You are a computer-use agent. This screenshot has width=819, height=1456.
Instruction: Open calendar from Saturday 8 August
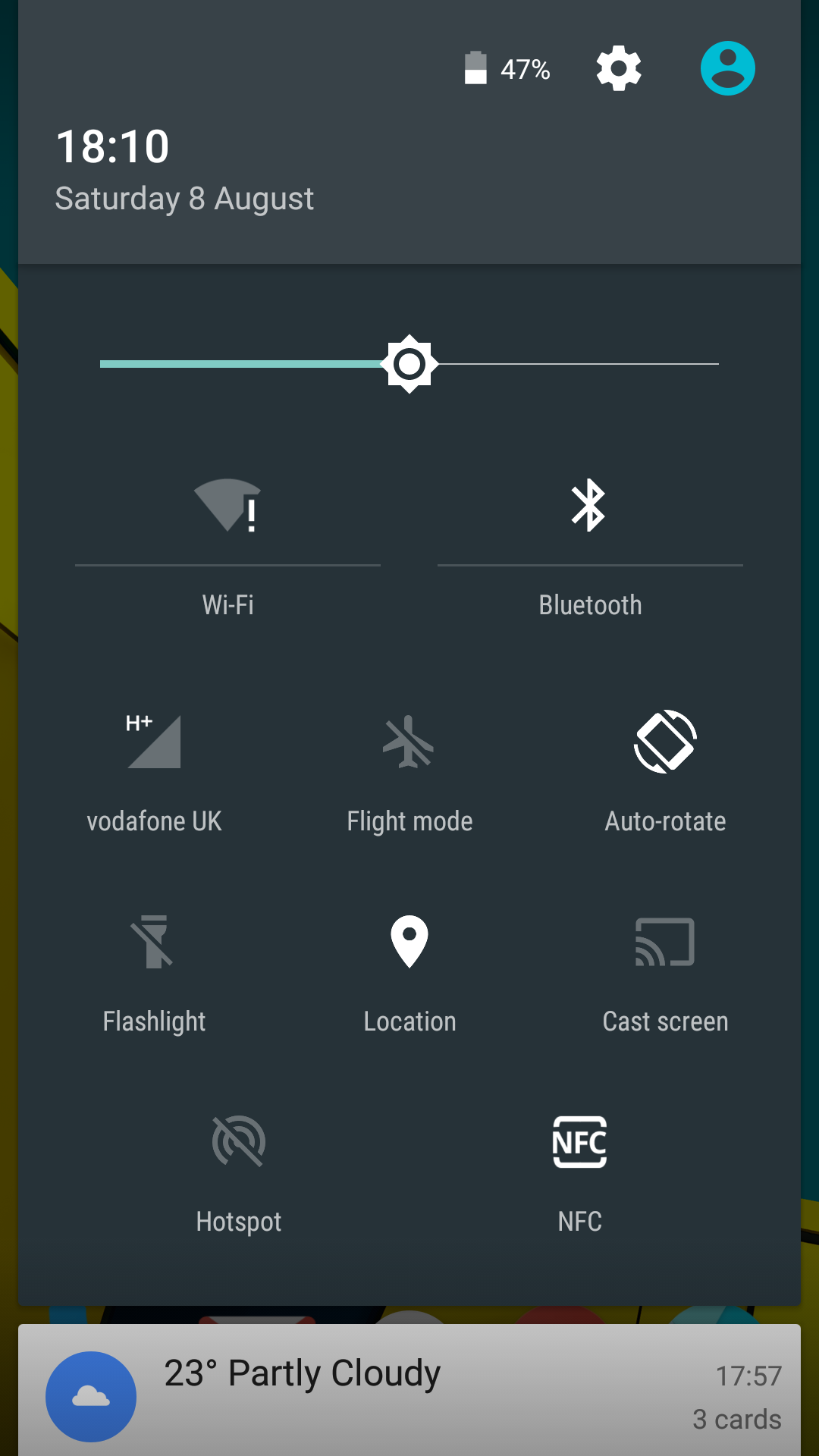pyautogui.click(x=184, y=199)
